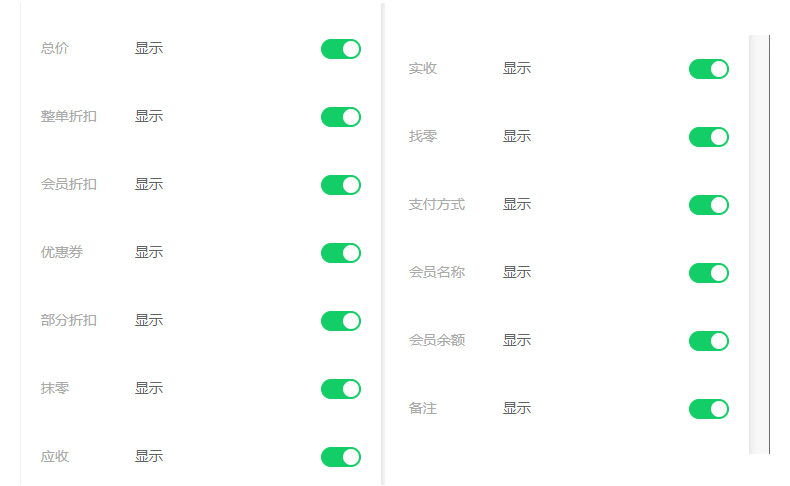Toggle the 总价 display switch

pos(340,49)
